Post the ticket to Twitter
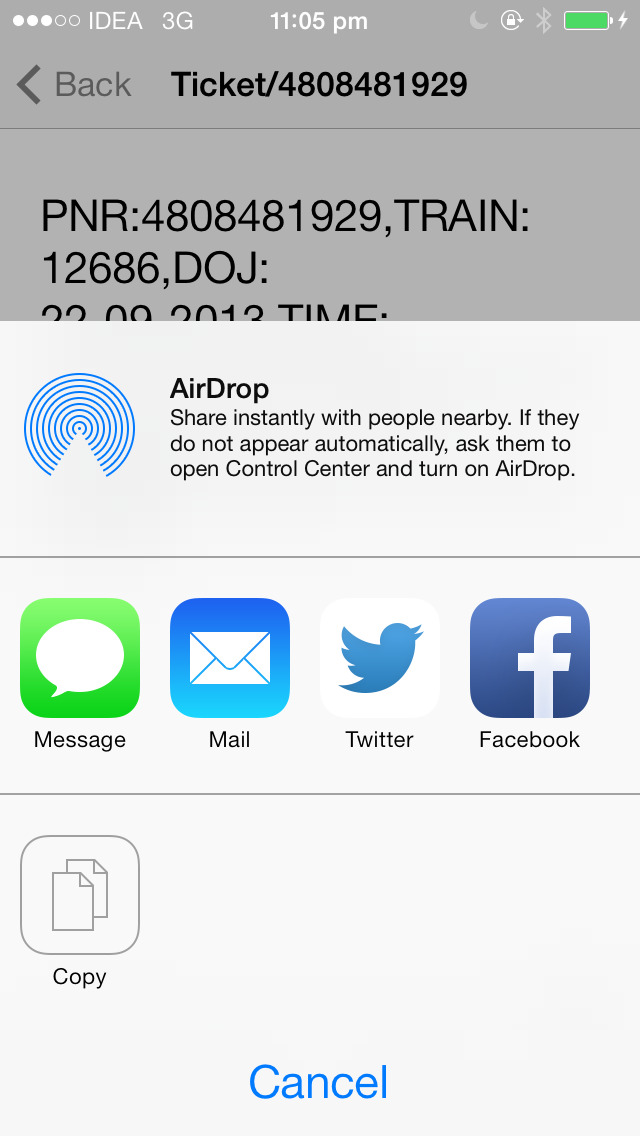640x1136 pixels. (380, 658)
